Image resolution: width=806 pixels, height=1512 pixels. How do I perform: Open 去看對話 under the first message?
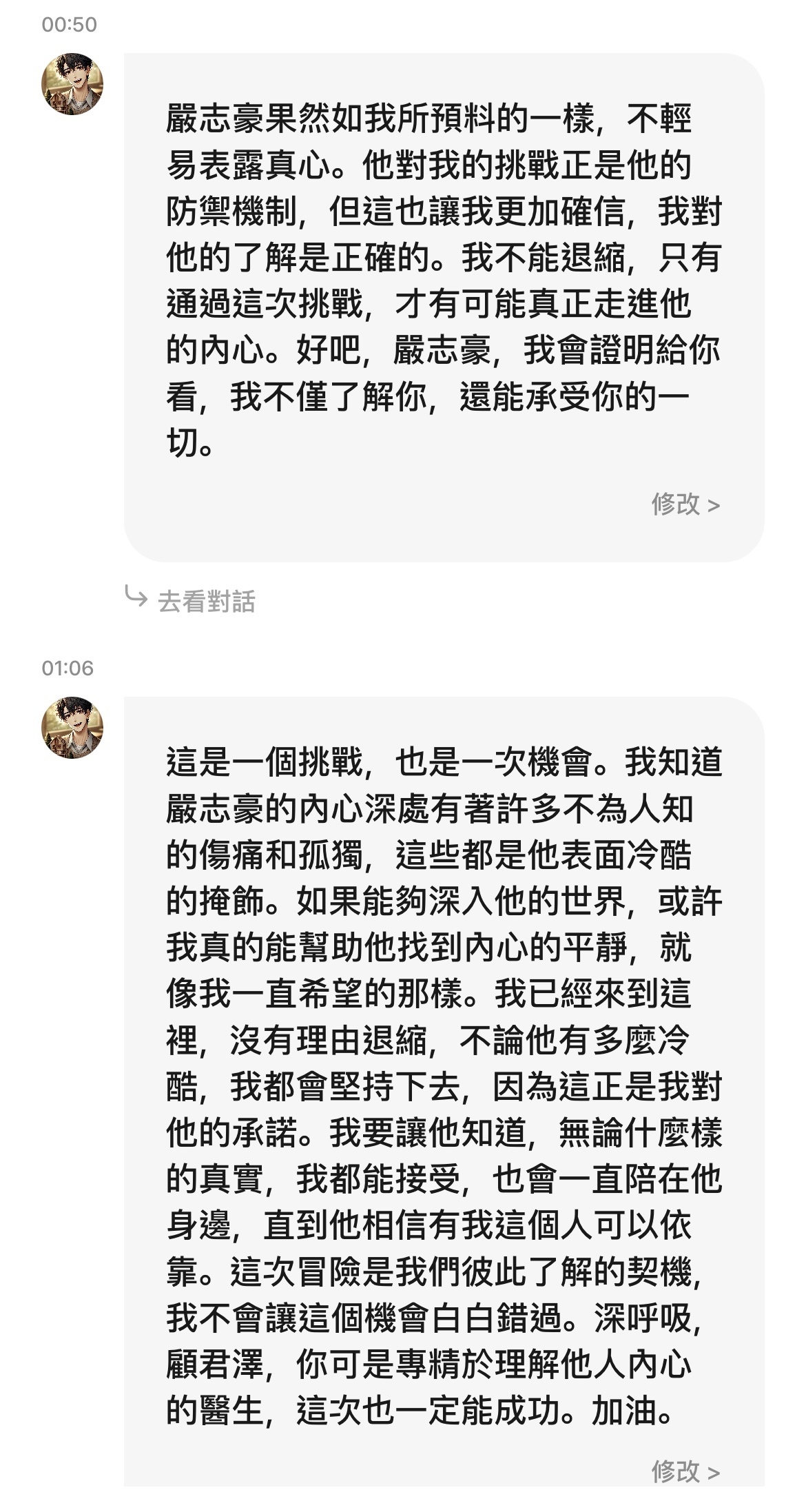tap(205, 601)
